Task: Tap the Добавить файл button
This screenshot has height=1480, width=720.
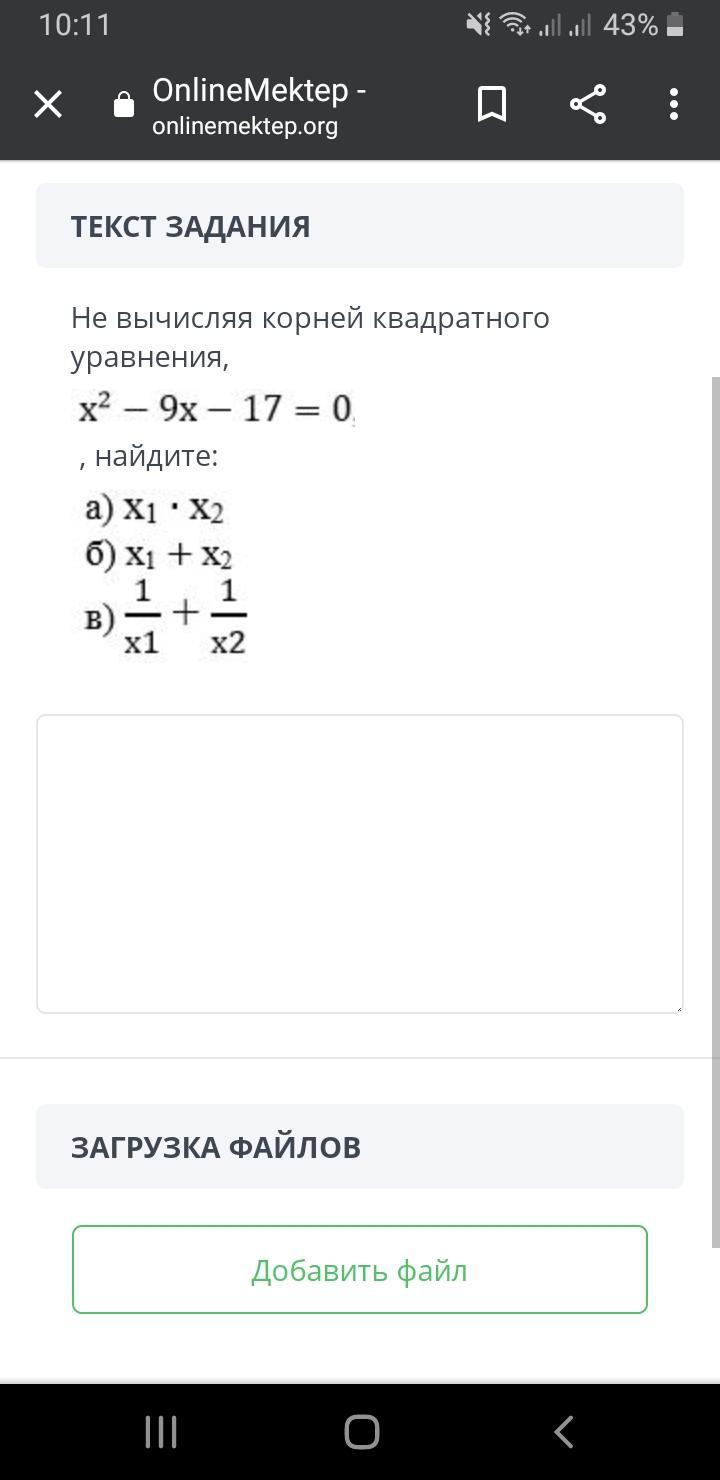Action: 360,1270
